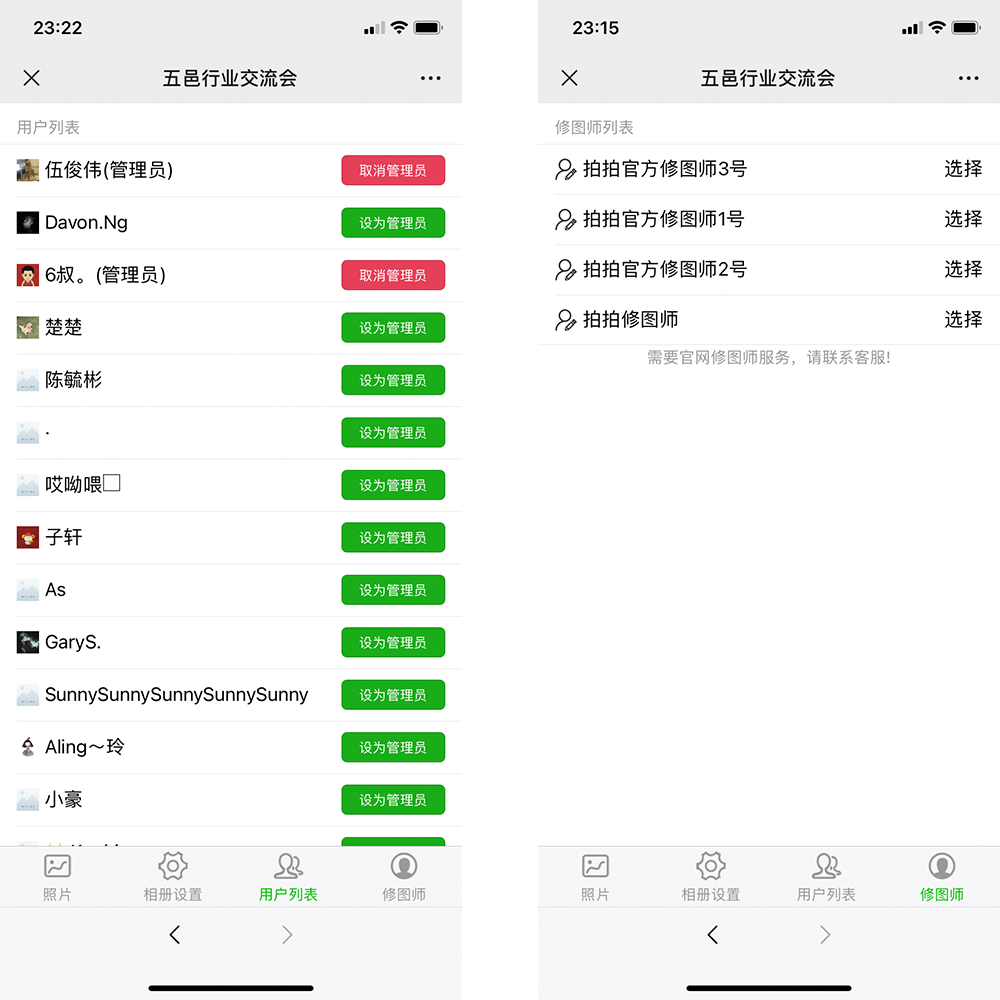
Task: Set 陈毓彬 as administrator
Action: coord(393,380)
